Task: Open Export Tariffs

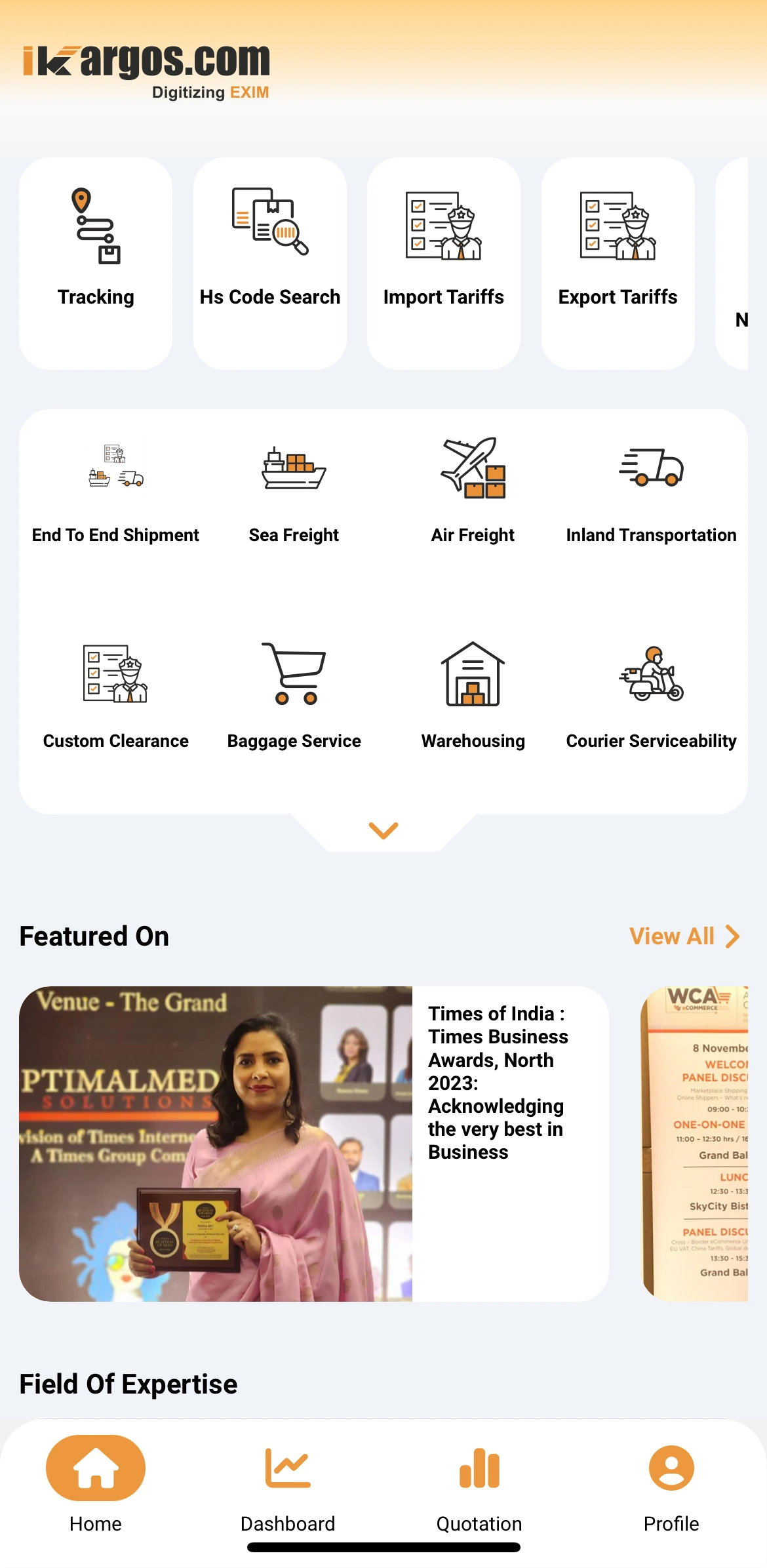Action: pyautogui.click(x=618, y=263)
